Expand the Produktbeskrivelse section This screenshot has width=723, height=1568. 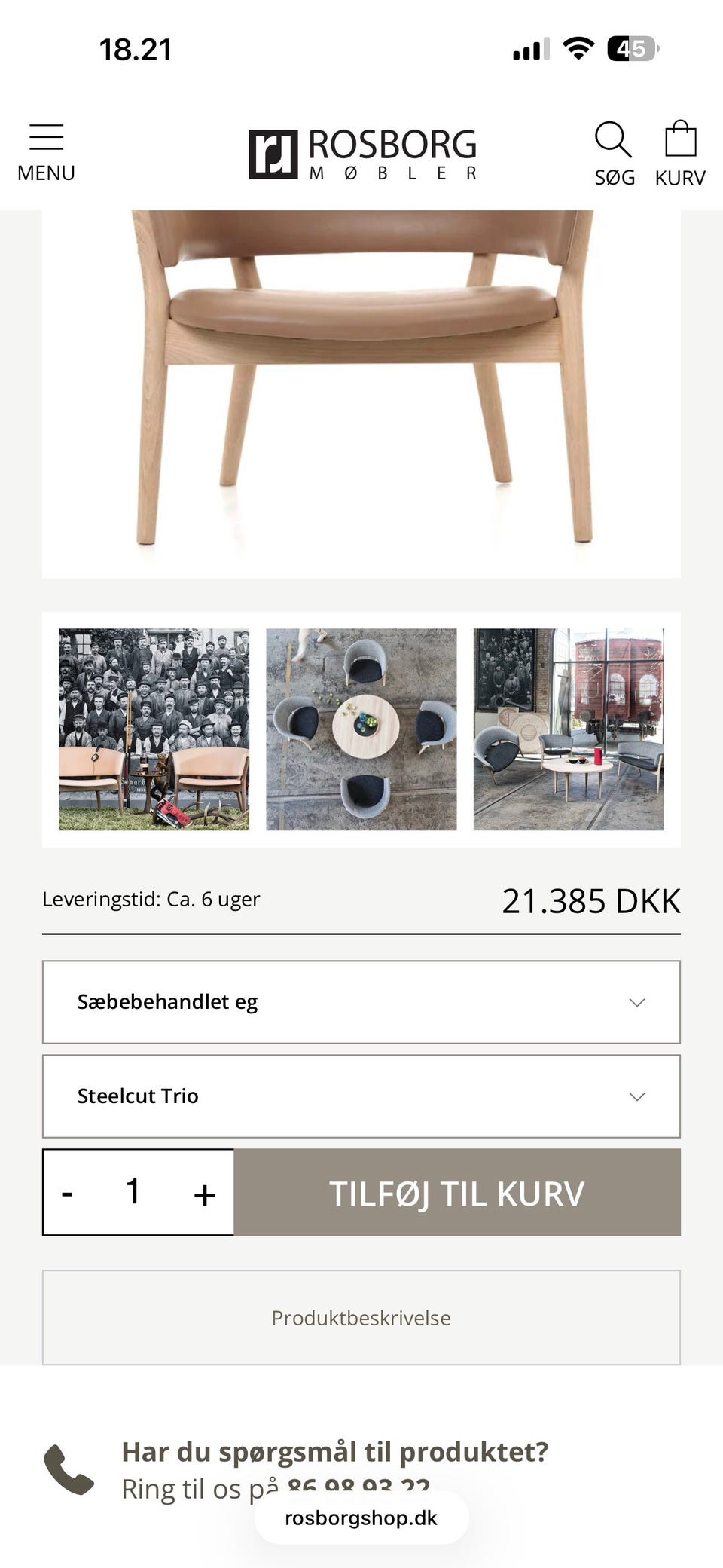click(x=361, y=1318)
